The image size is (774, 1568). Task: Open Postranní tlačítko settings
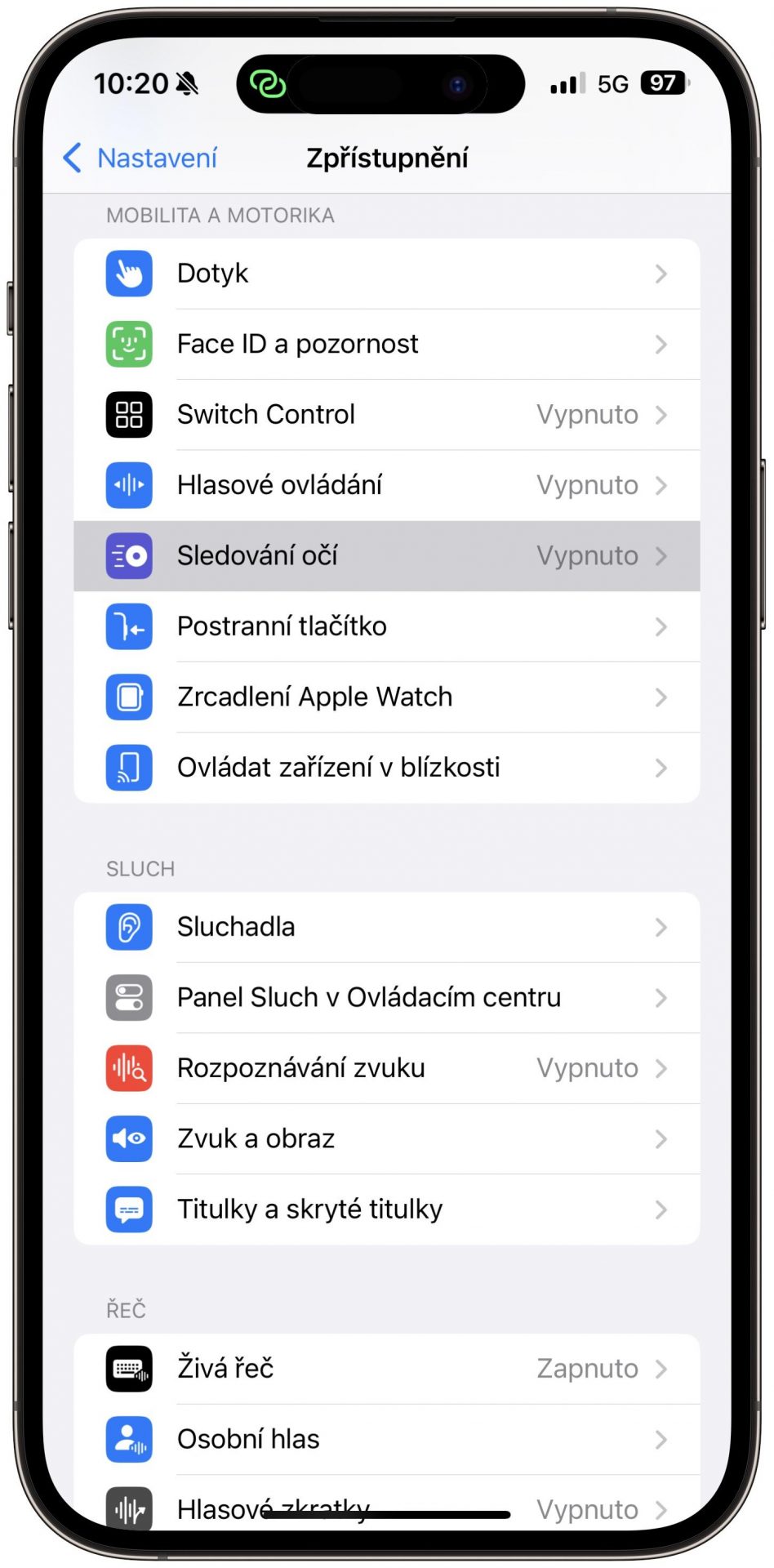(386, 626)
